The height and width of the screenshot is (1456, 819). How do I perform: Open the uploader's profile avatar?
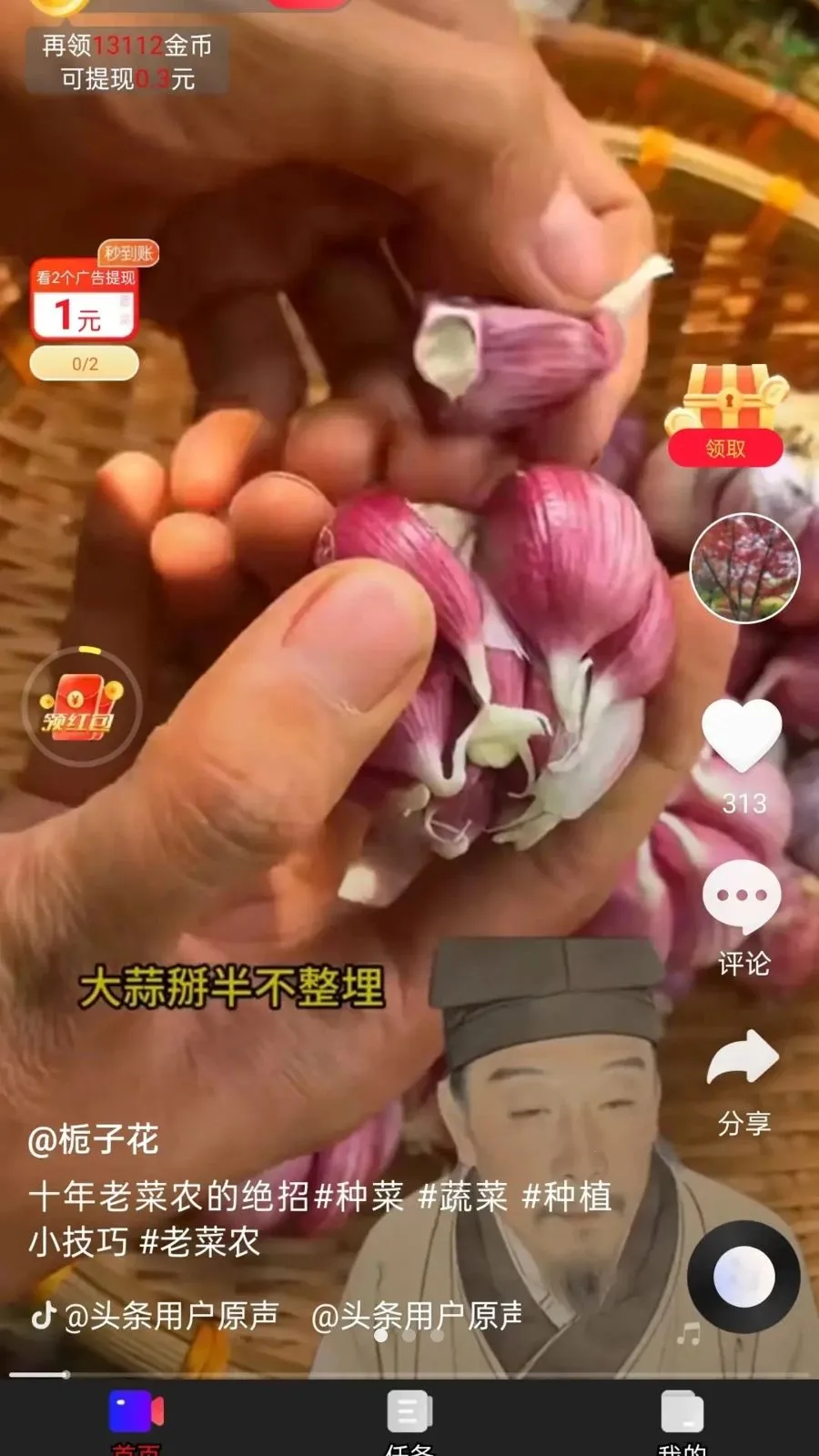744,568
